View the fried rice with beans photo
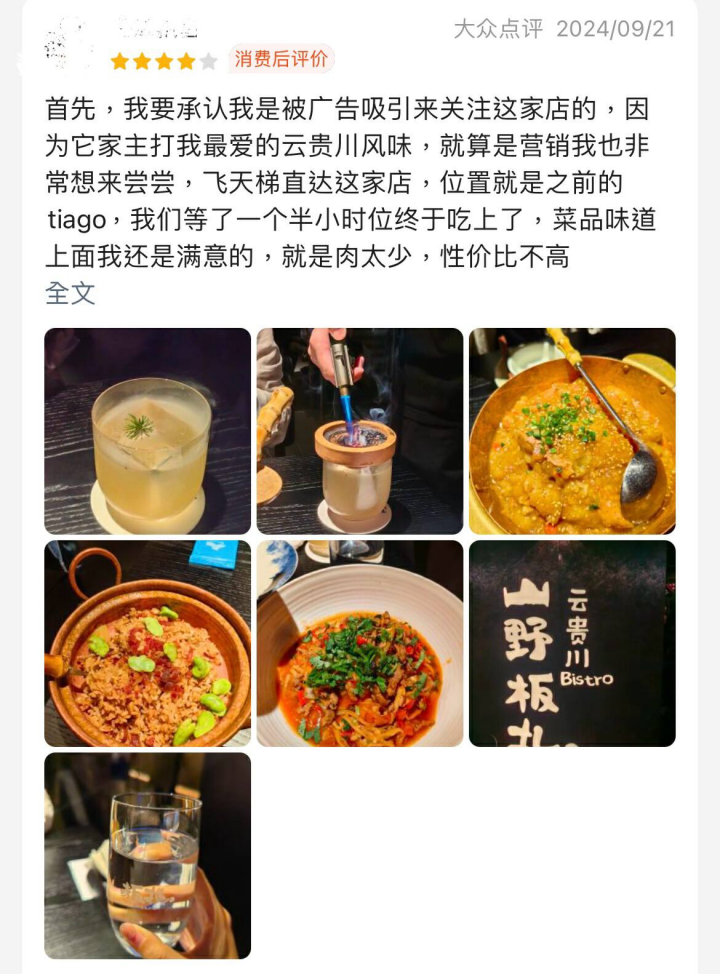The height and width of the screenshot is (974, 720). pyautogui.click(x=147, y=643)
